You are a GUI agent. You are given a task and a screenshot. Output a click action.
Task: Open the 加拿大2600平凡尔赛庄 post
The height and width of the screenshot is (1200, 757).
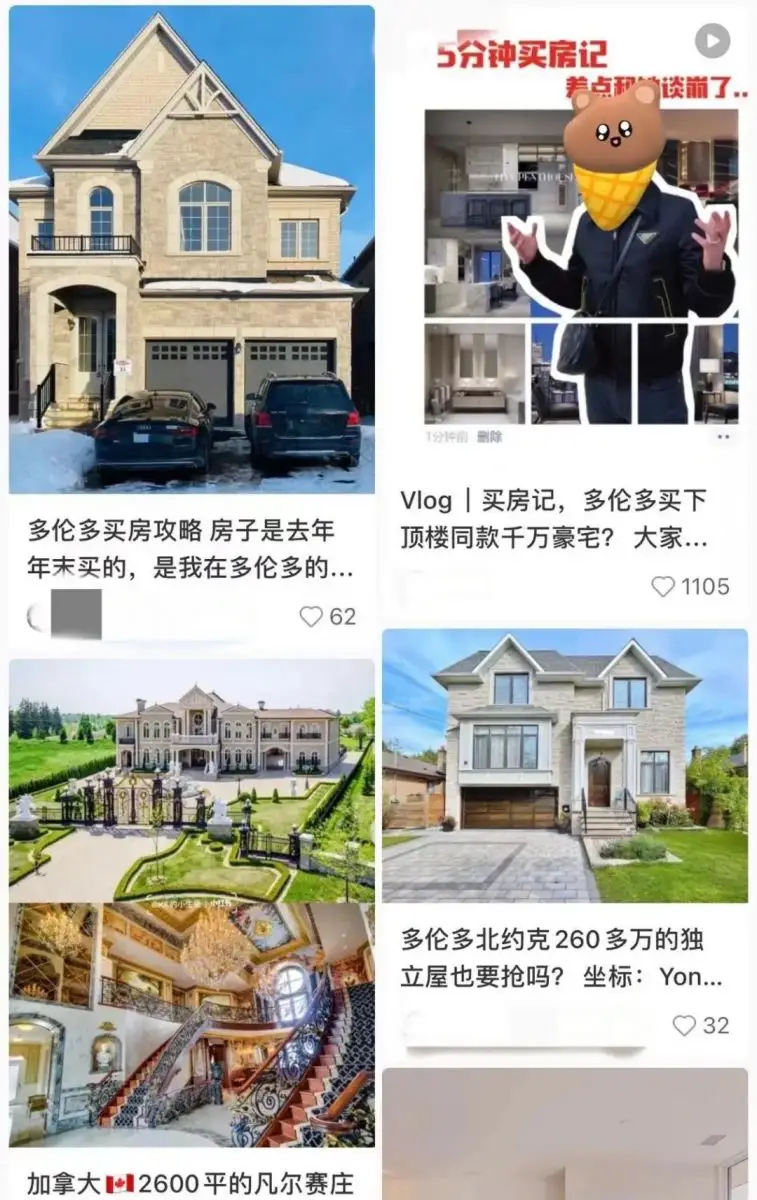click(x=191, y=900)
